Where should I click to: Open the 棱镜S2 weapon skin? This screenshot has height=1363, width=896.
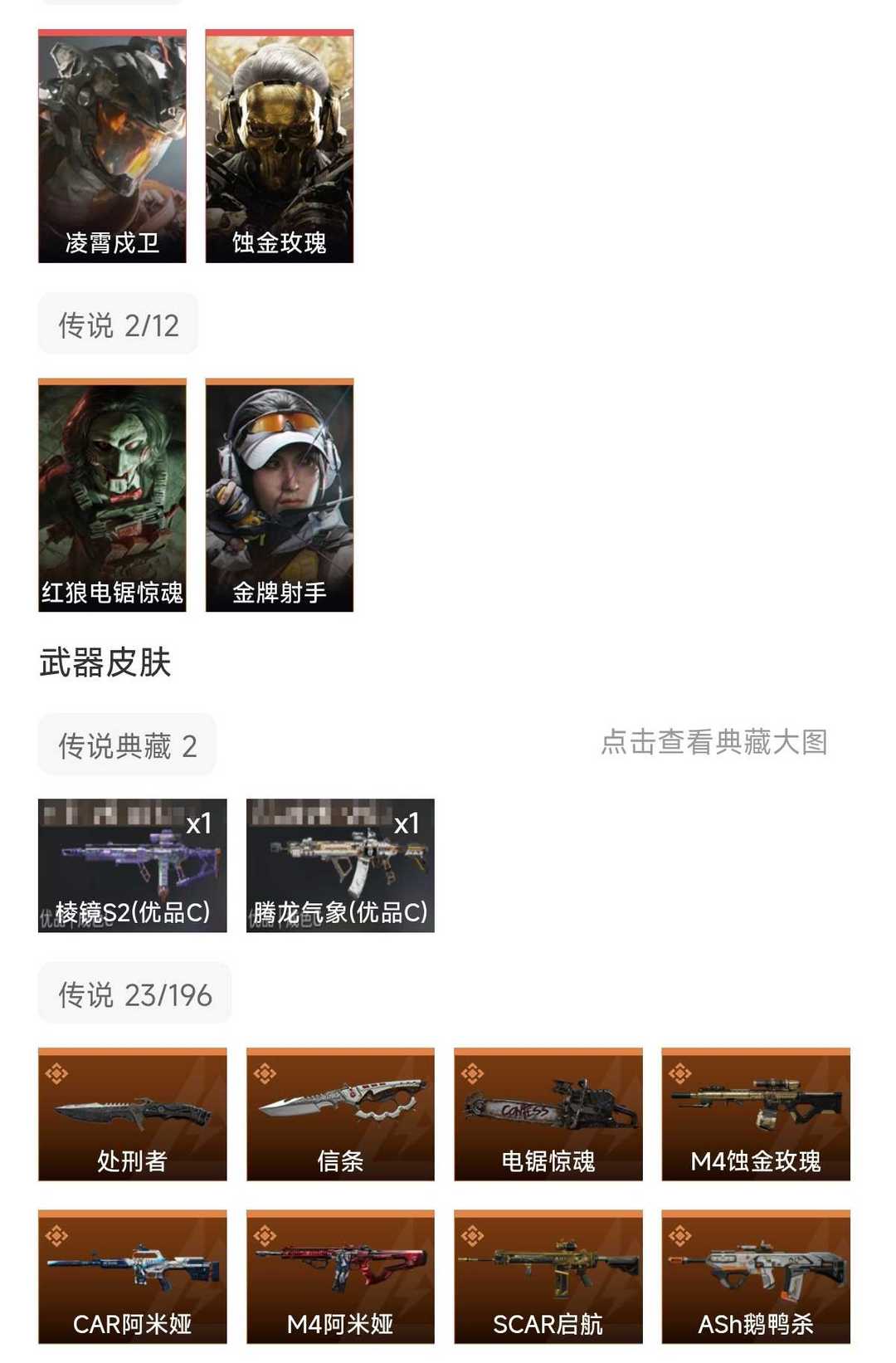tap(132, 866)
